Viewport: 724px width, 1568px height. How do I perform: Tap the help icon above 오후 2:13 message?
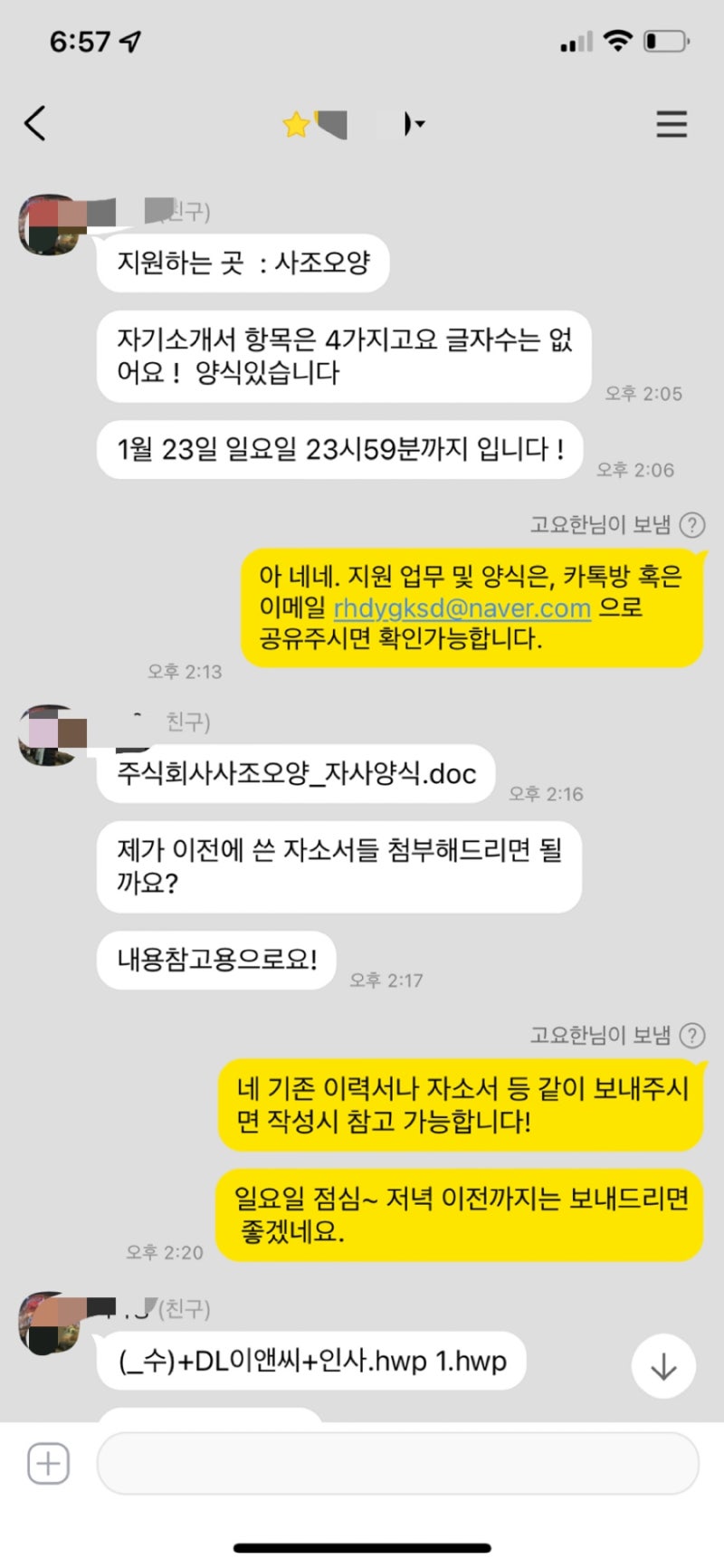tap(692, 525)
